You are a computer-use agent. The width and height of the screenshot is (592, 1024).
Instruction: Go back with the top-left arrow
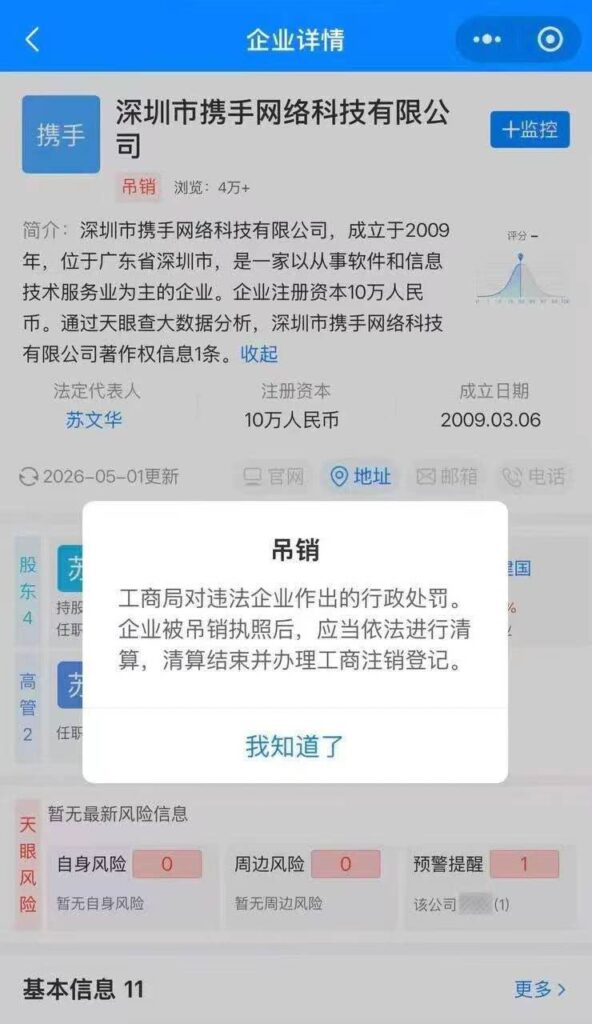(32, 39)
